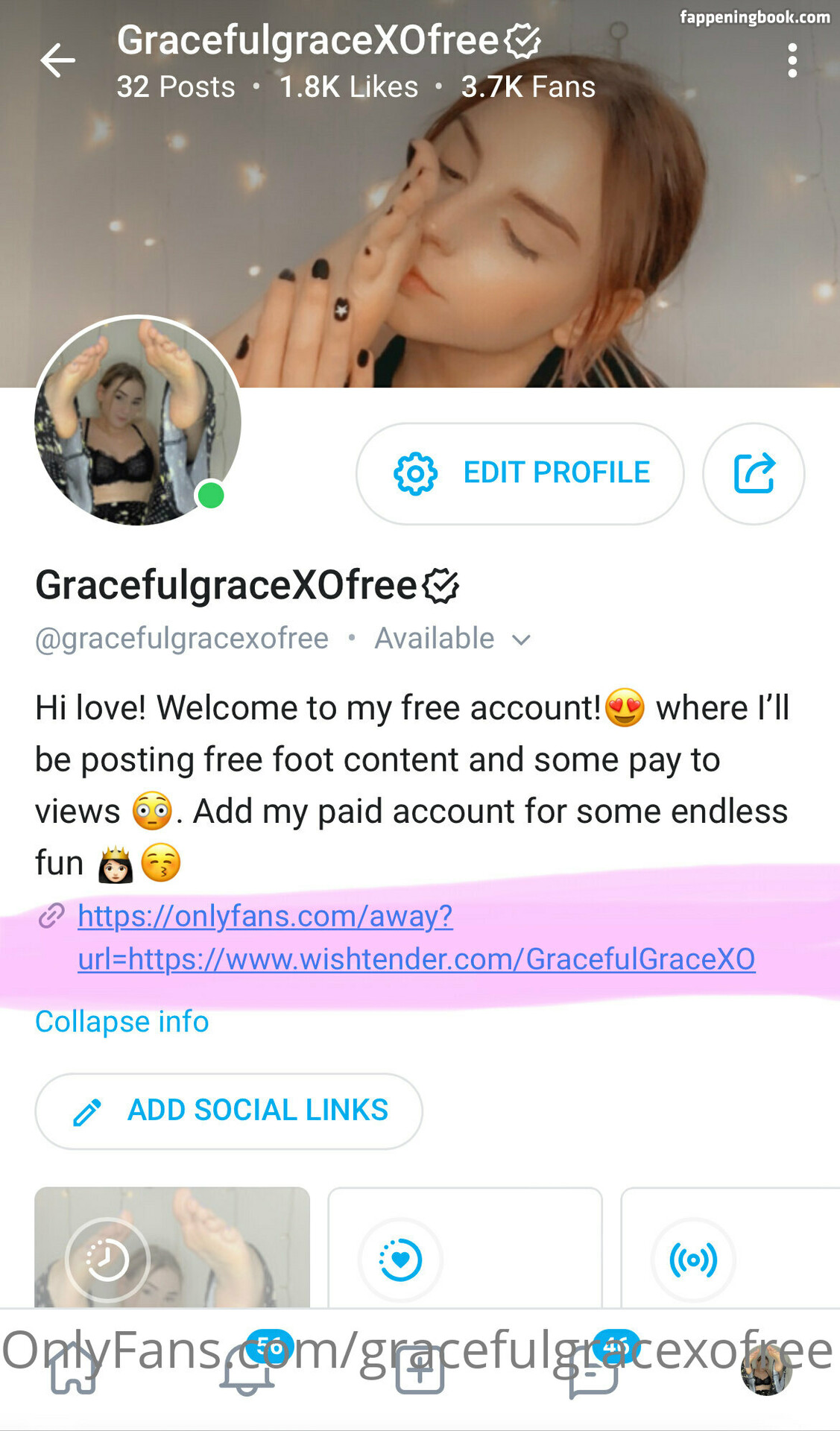Tap Collapse info
Viewport: 840px width, 1431px height.
tap(121, 1021)
